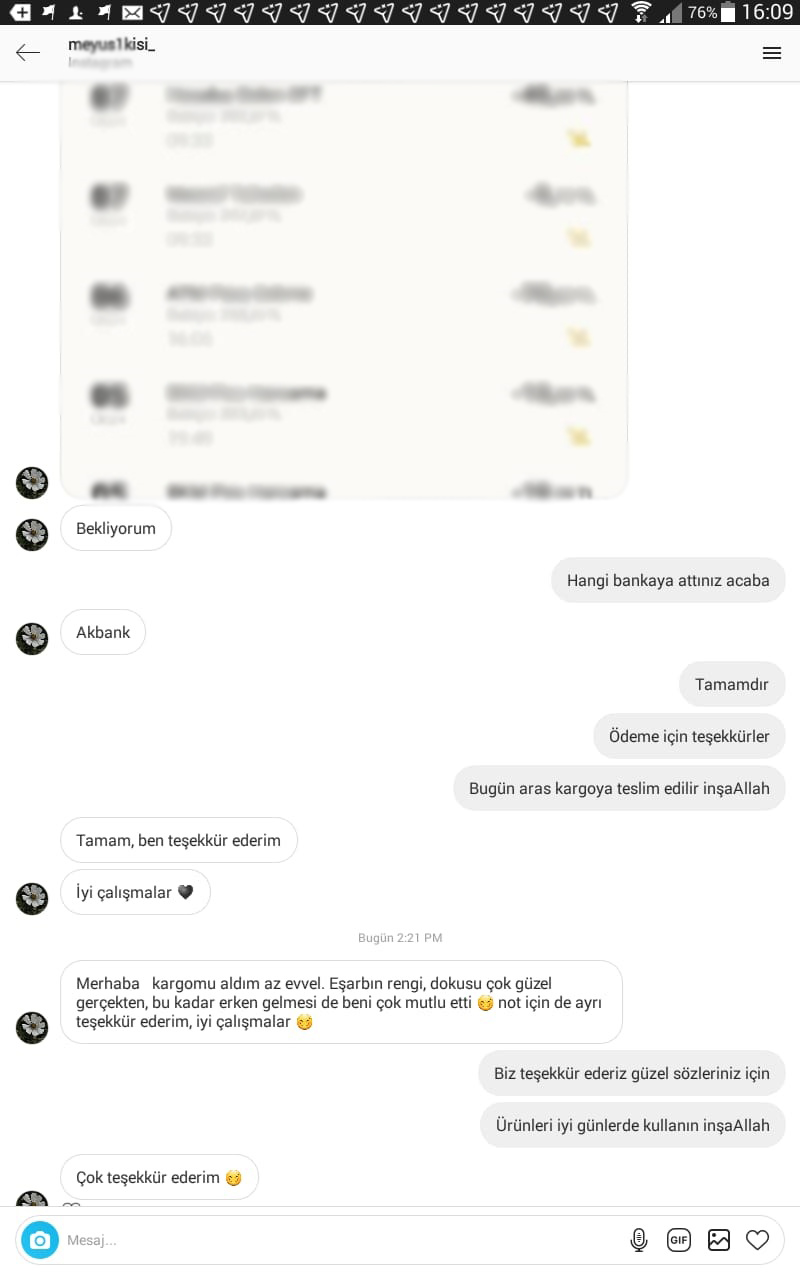Open the GIF picker

[679, 1240]
